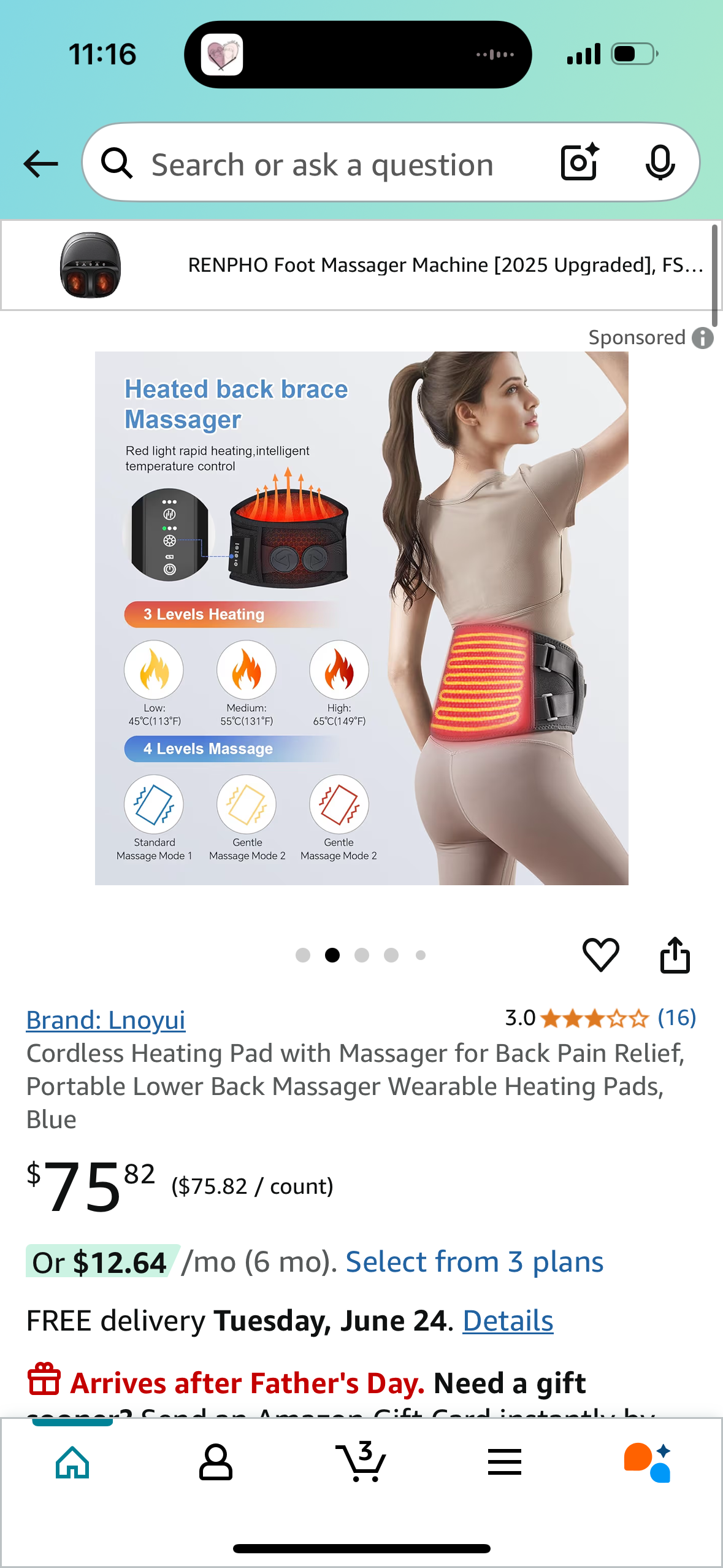Open Select from 3 plans link

tap(474, 1262)
